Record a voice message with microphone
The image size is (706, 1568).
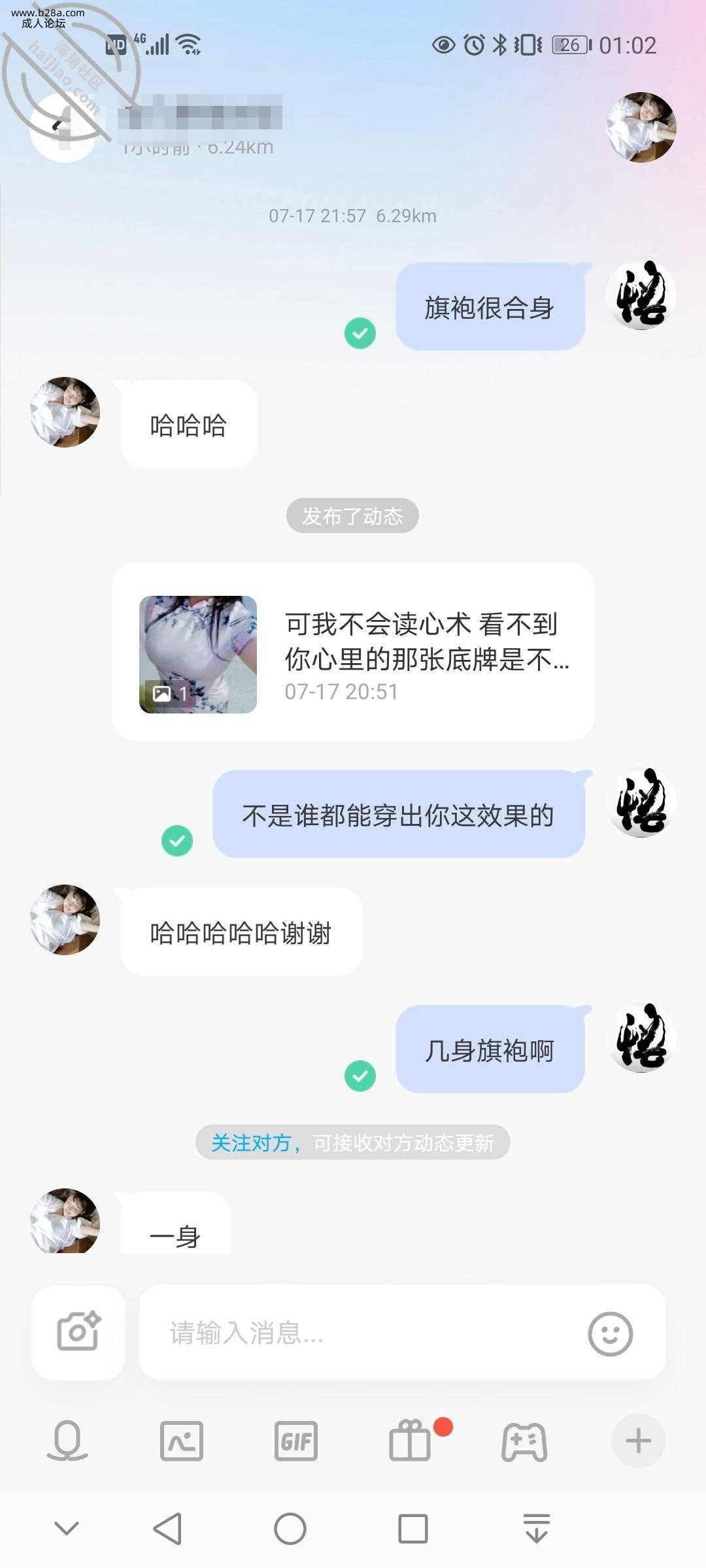(67, 1441)
